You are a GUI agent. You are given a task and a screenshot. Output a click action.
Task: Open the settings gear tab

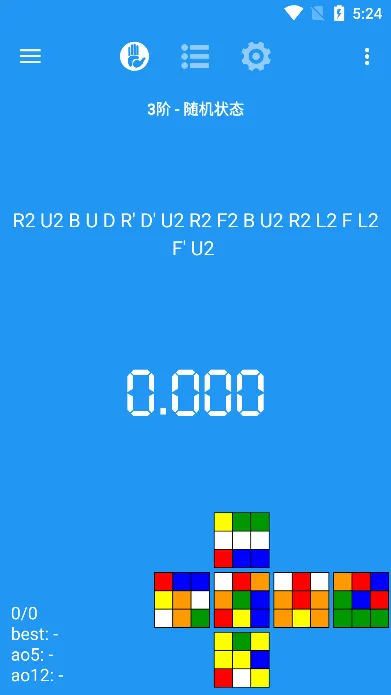(256, 56)
